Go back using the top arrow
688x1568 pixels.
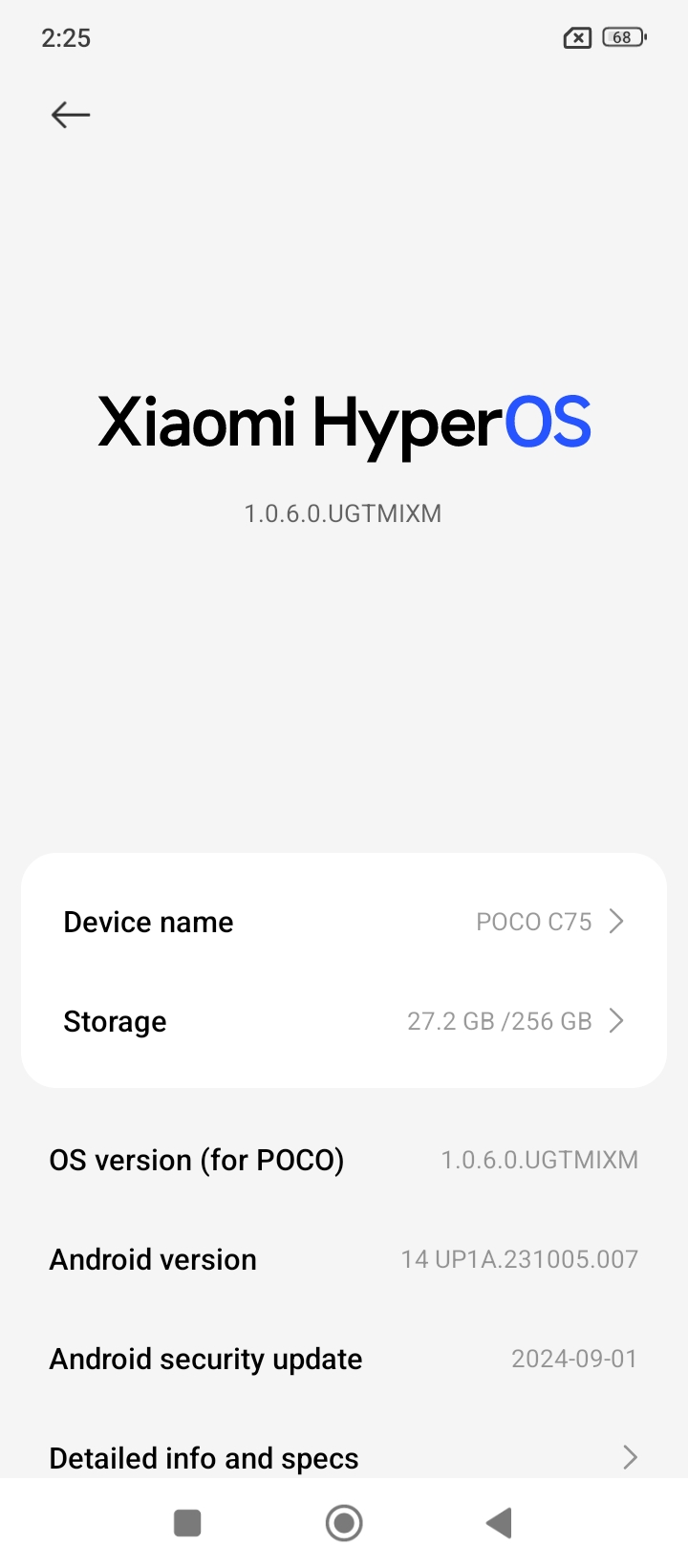coord(71,115)
